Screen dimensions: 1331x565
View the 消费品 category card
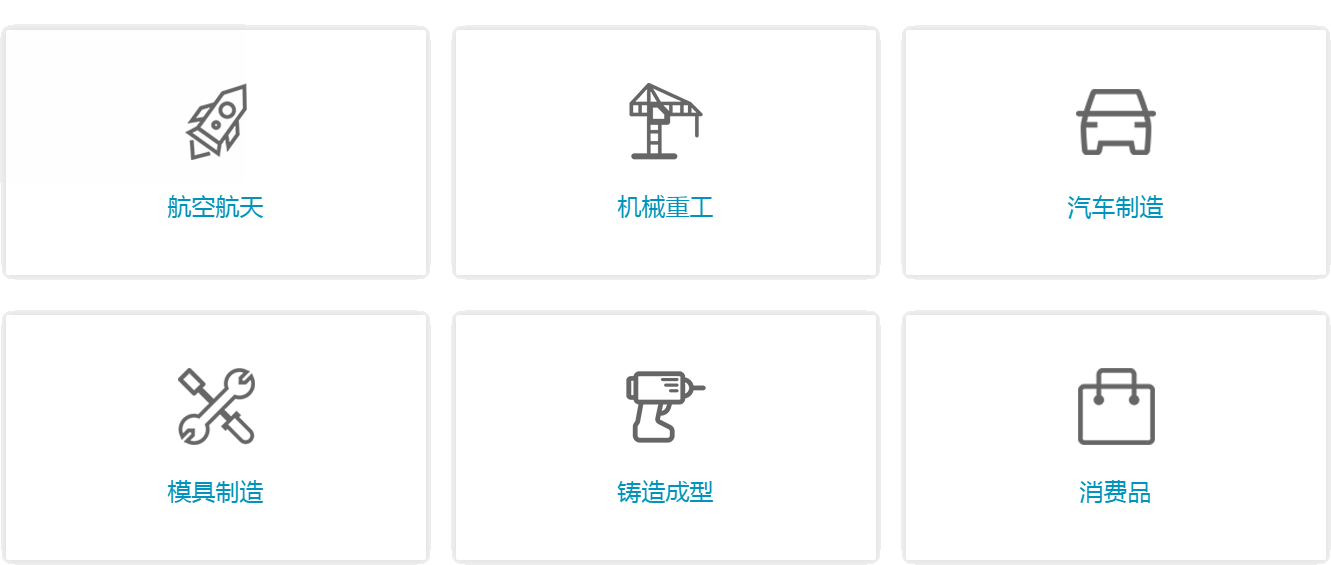(x=1116, y=438)
